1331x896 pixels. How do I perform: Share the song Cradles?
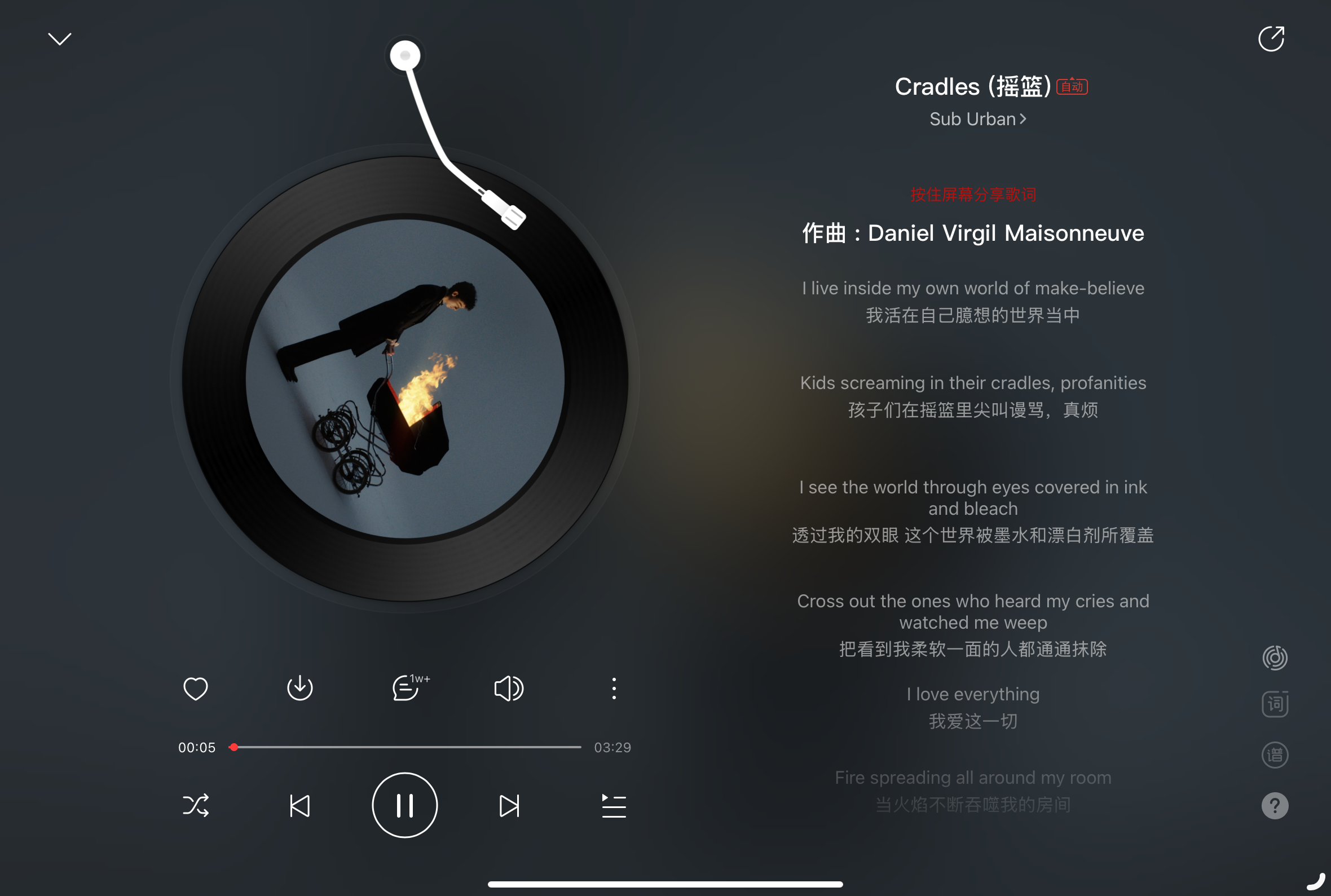click(x=1271, y=39)
